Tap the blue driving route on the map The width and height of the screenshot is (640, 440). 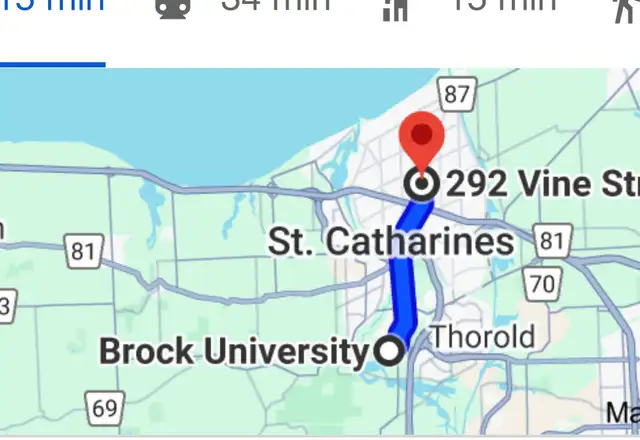click(402, 280)
